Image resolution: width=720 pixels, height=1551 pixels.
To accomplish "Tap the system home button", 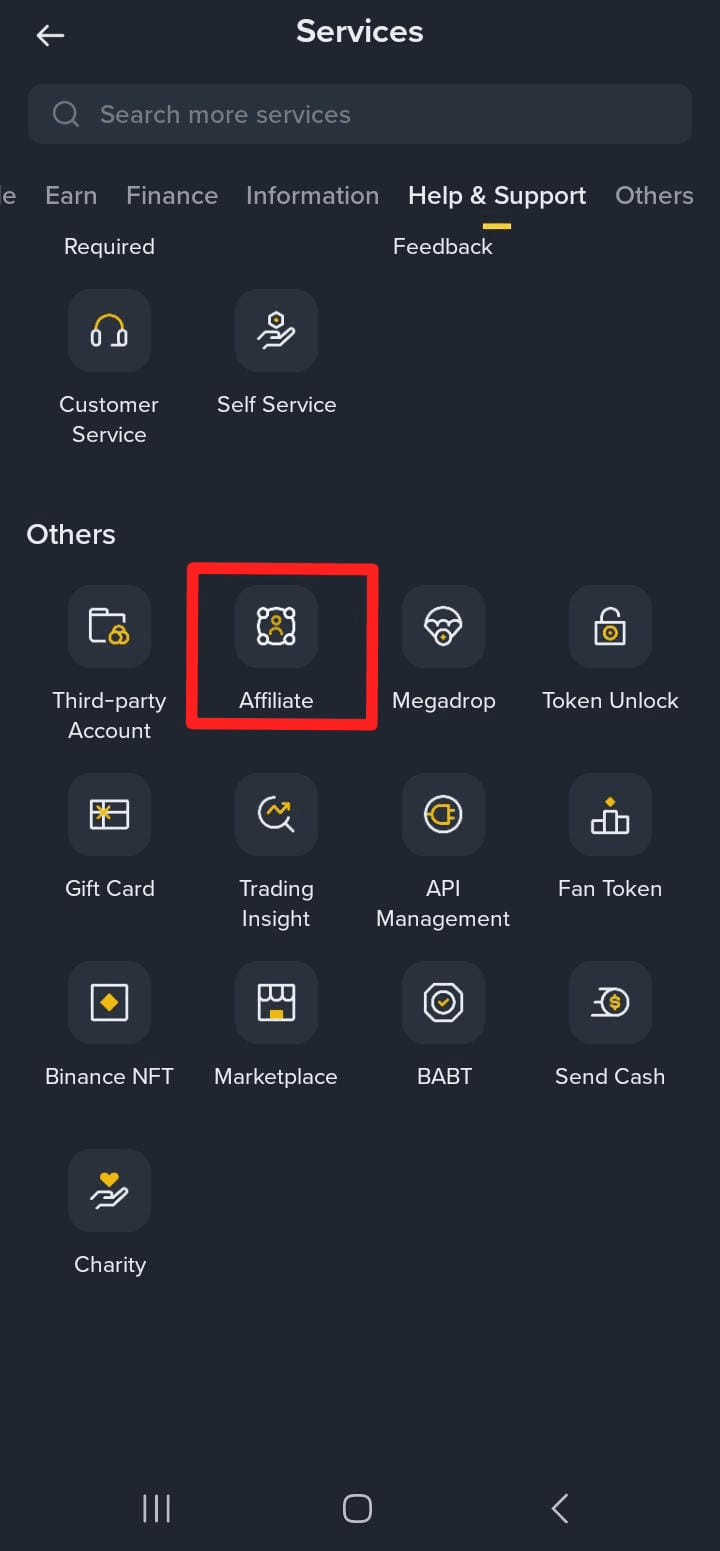I will [x=357, y=1508].
